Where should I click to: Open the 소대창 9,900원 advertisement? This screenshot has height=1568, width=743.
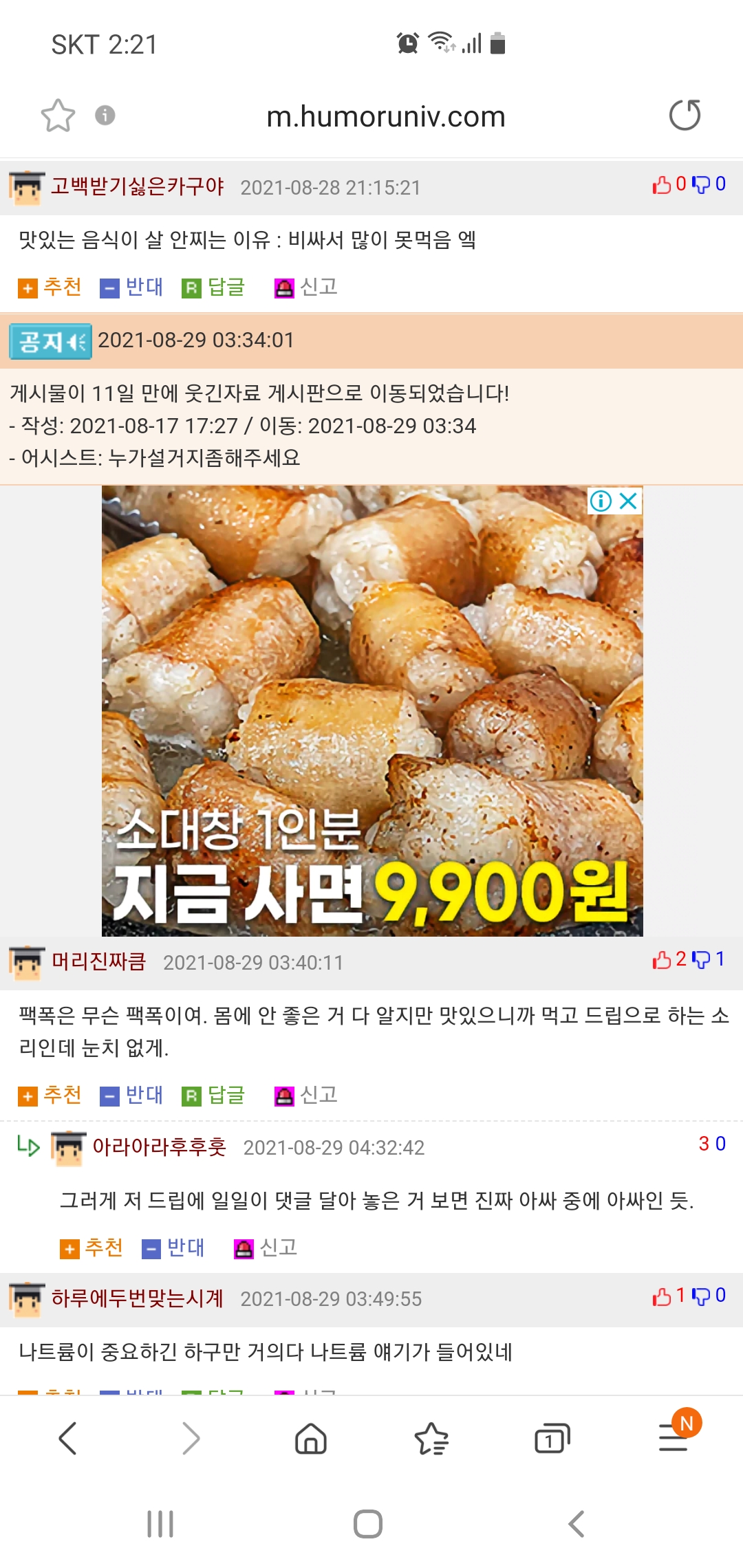[372, 711]
